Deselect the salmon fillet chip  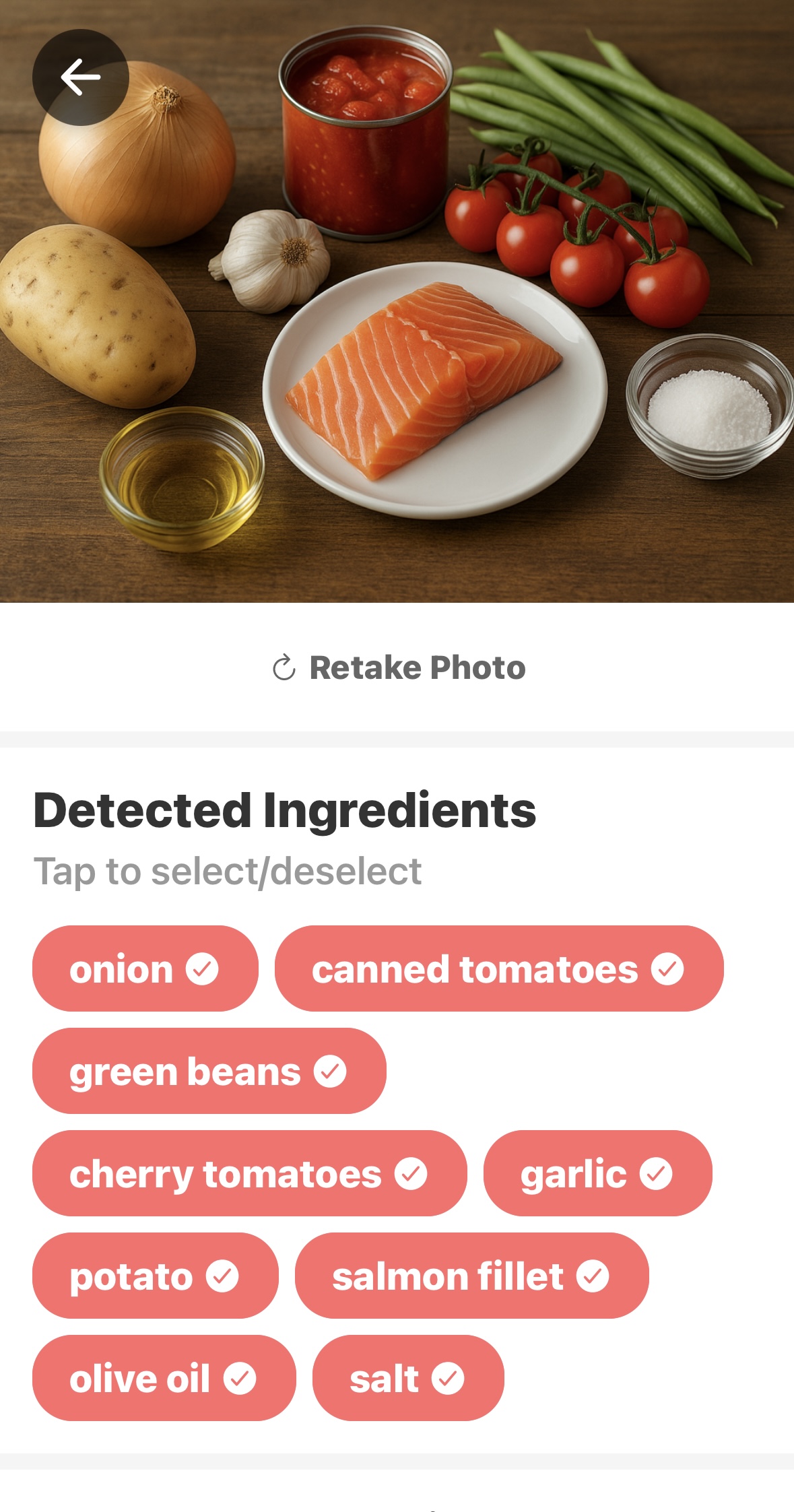pos(471,1276)
